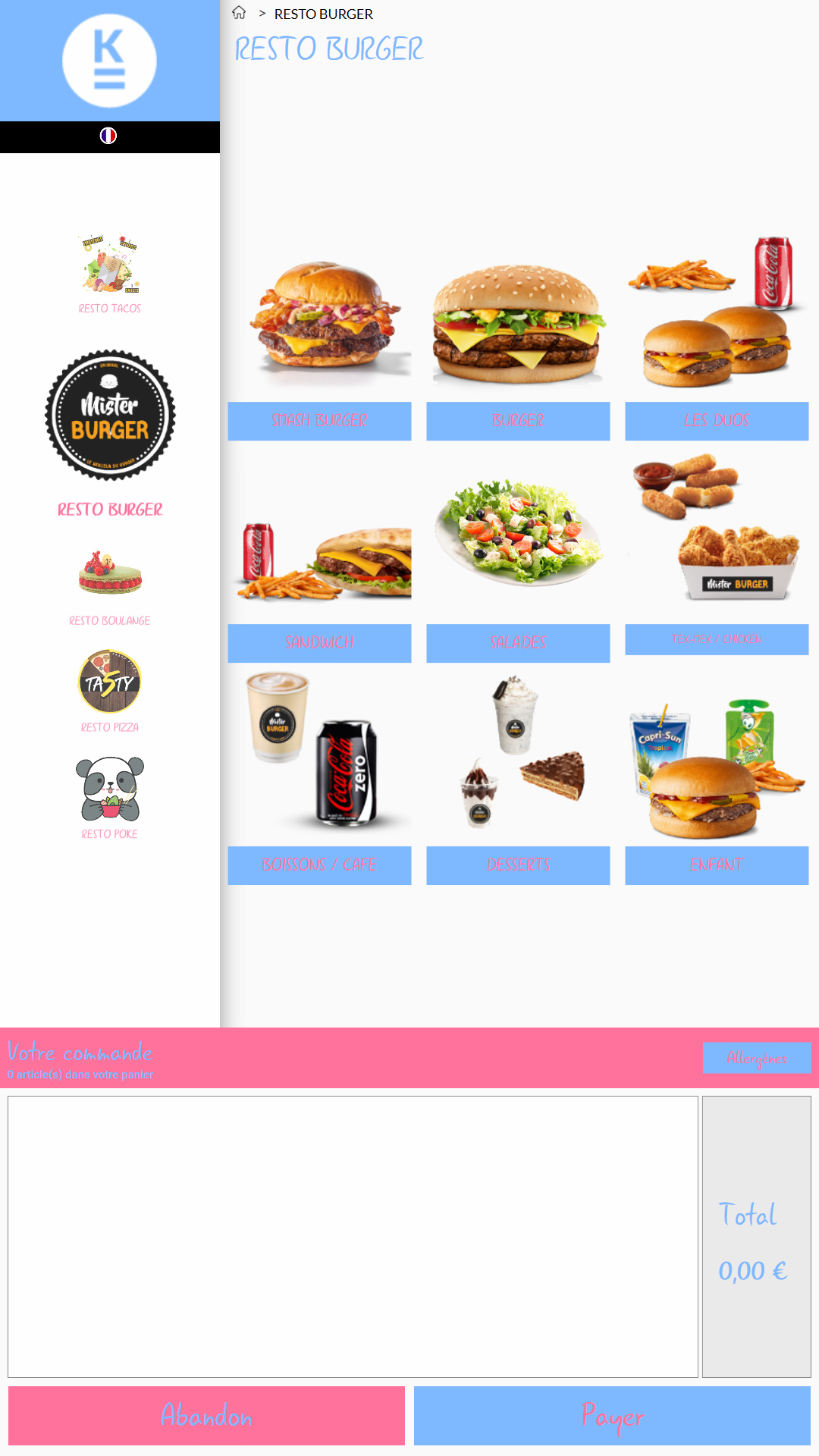Tap Abandon to cancel the order
This screenshot has height=1456, width=819.
coord(206,1415)
